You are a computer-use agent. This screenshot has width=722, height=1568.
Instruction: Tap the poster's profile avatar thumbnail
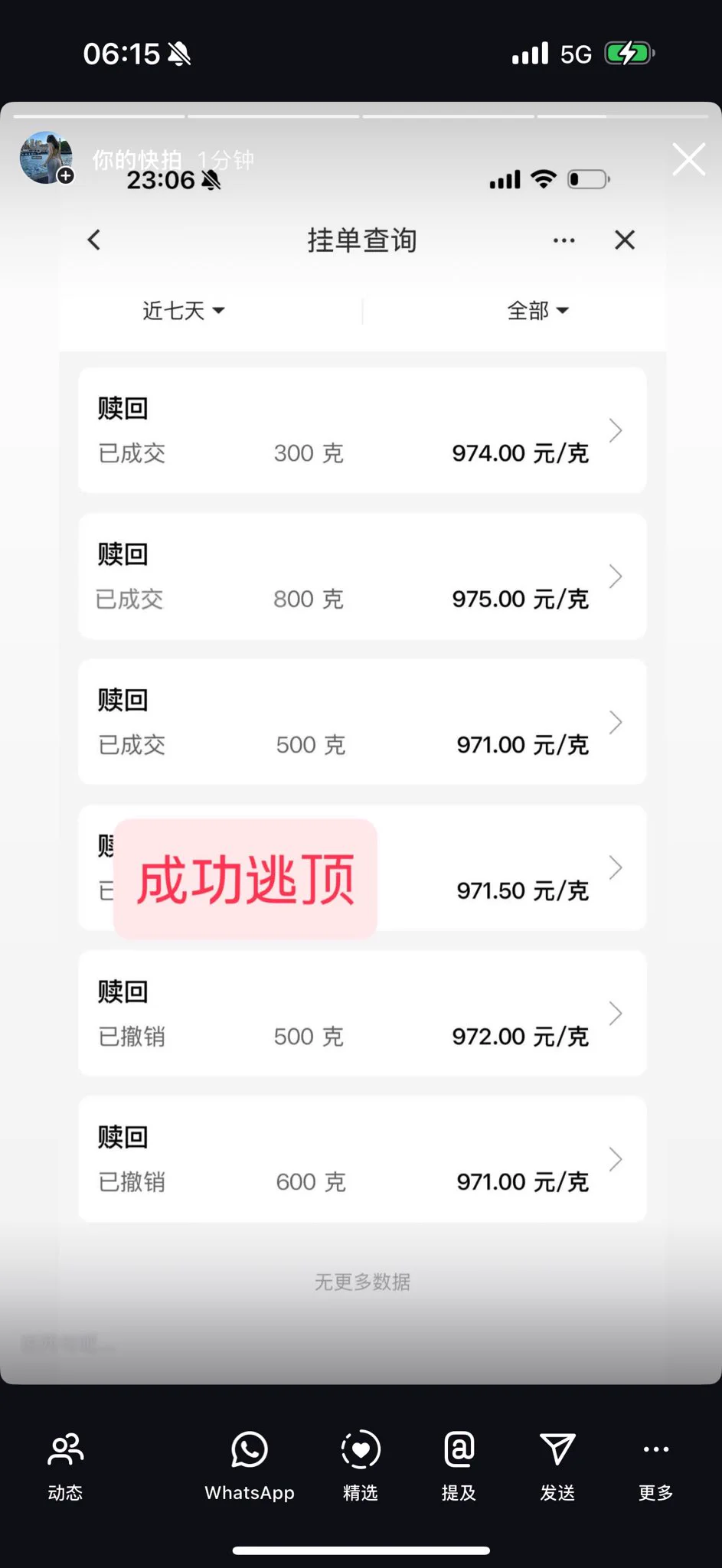tap(46, 157)
